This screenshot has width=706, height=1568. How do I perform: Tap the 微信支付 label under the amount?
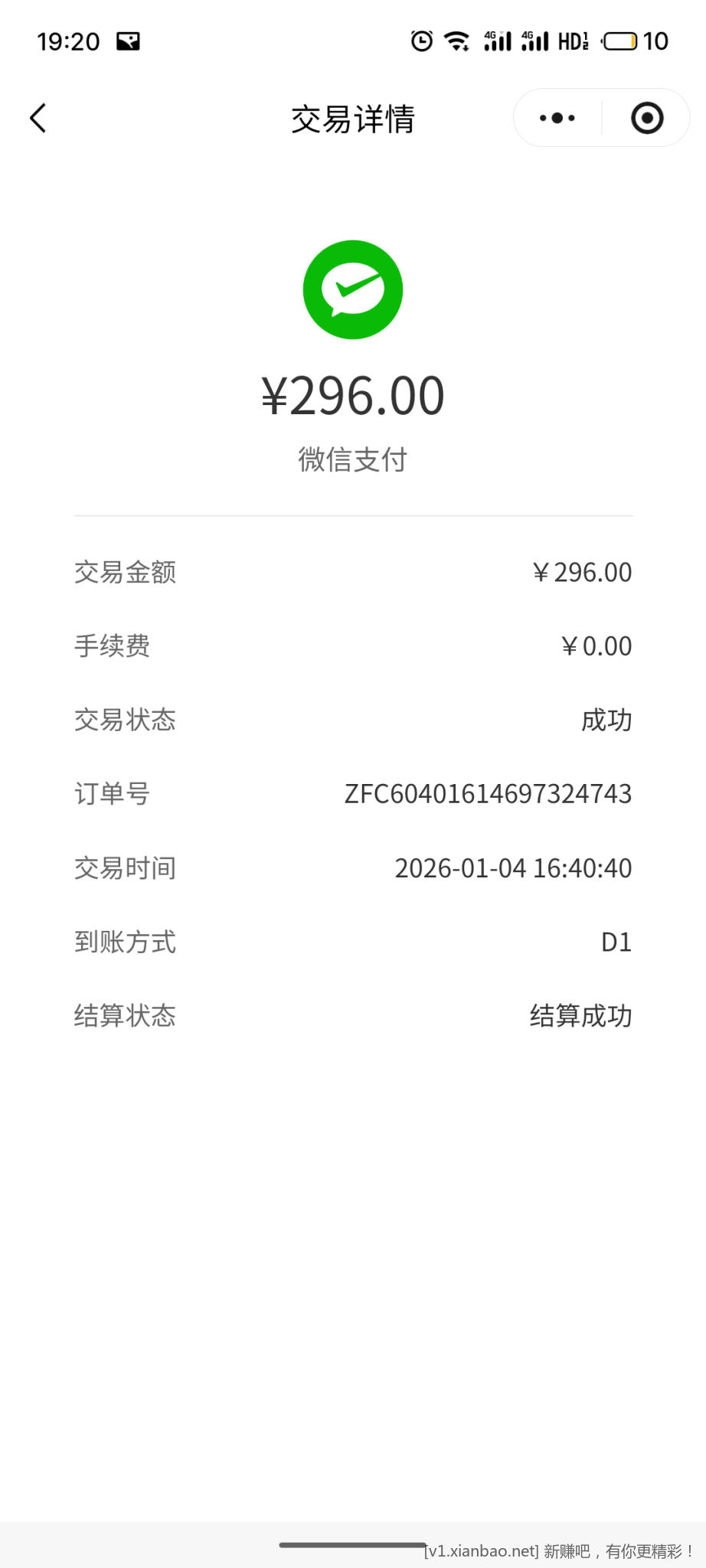click(x=352, y=459)
